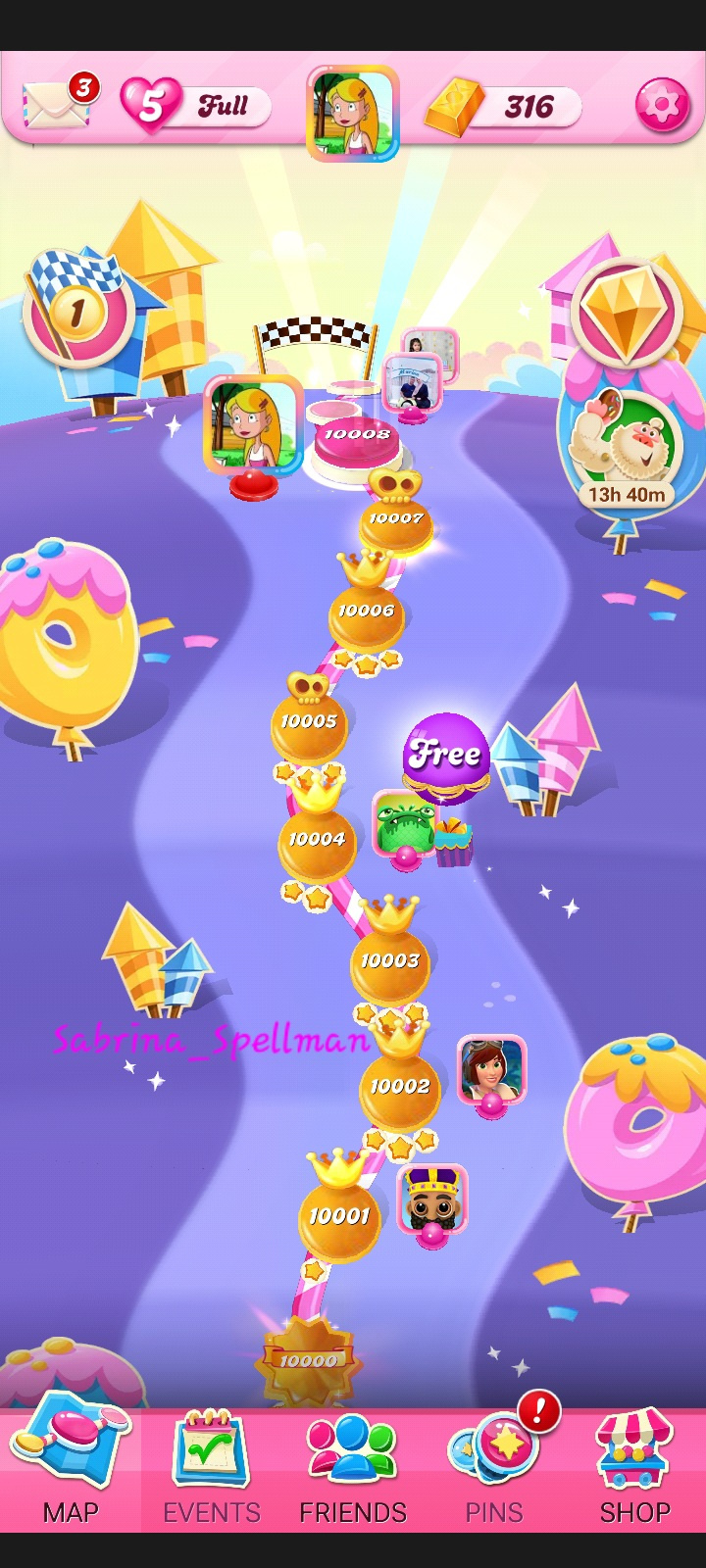Replay level 10003

click(390, 961)
